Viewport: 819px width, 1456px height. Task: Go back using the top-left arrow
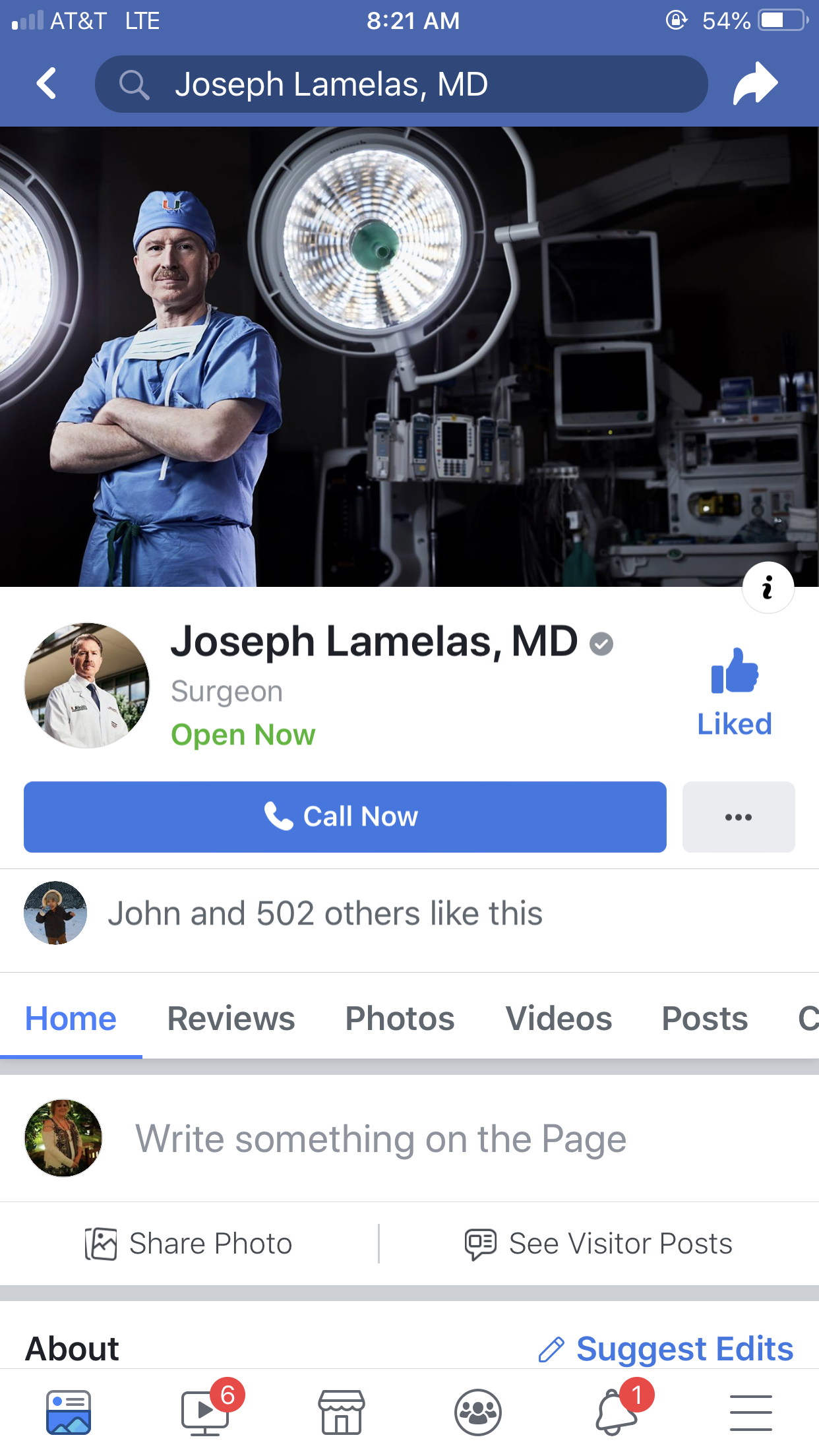pyautogui.click(x=46, y=84)
